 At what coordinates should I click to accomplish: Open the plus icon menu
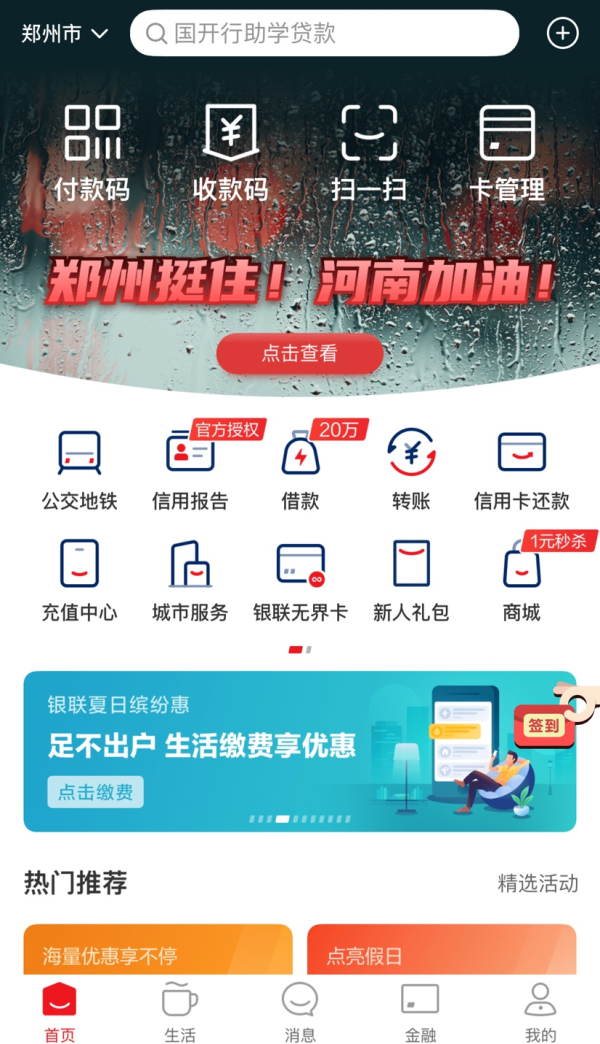click(x=563, y=33)
